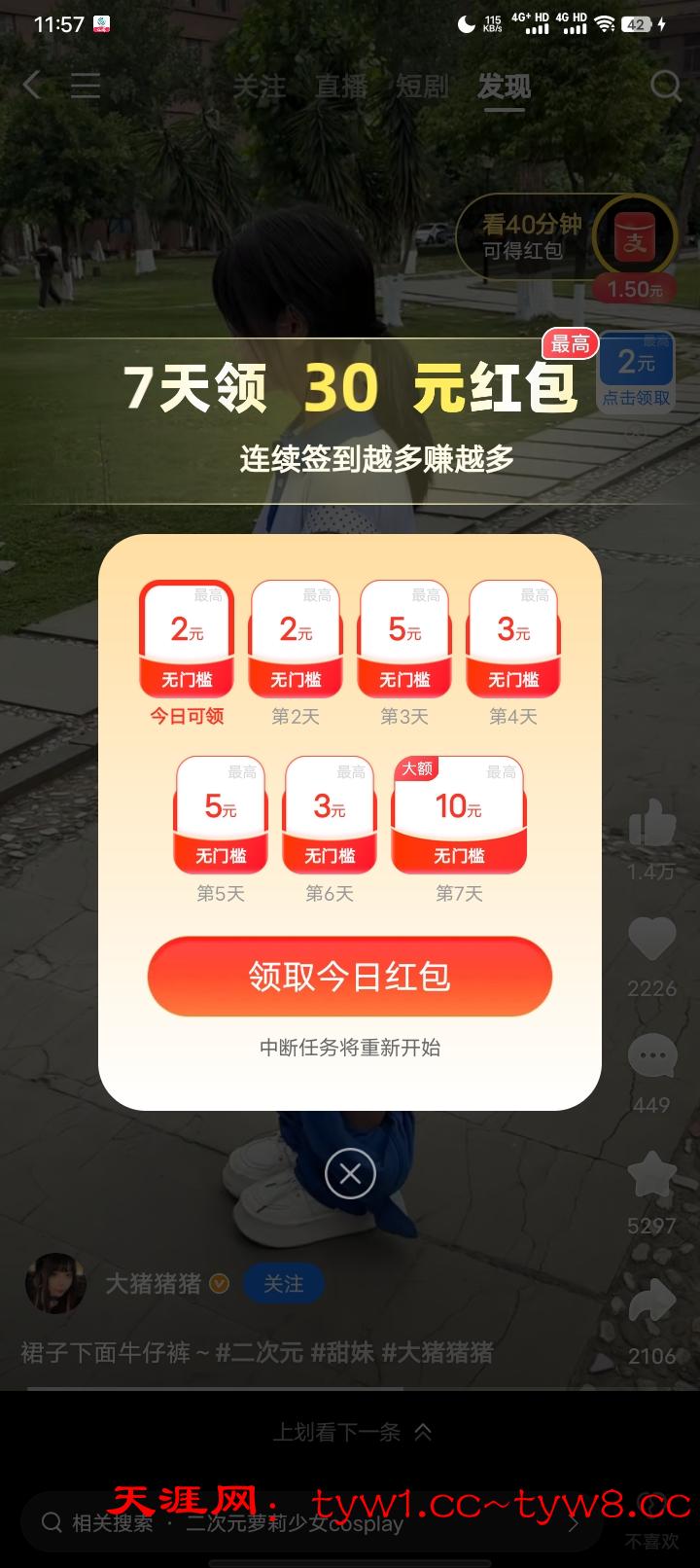The image size is (700, 1568).
Task: Go back with the top-left arrow
Action: [x=31, y=86]
